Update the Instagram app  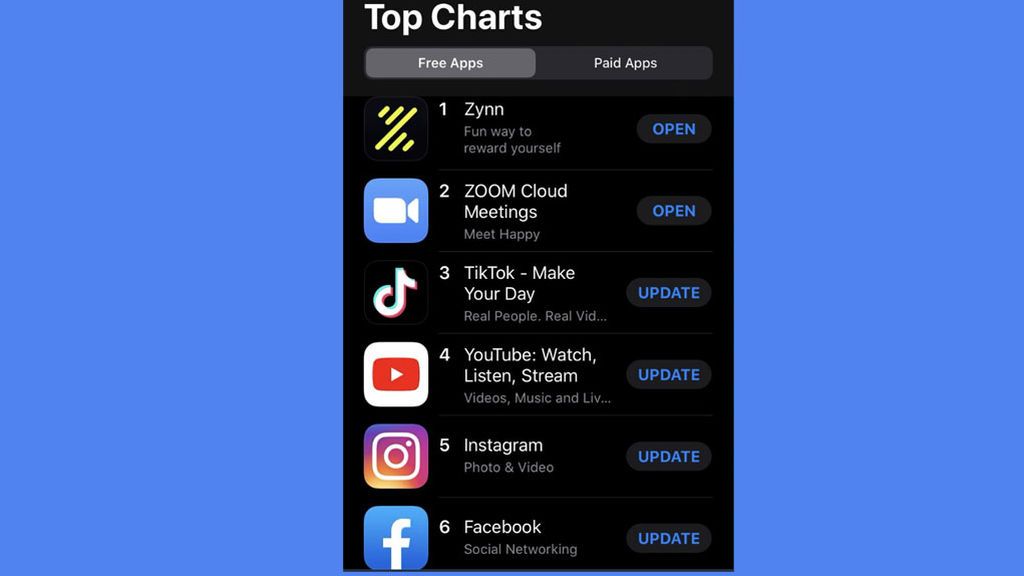668,457
